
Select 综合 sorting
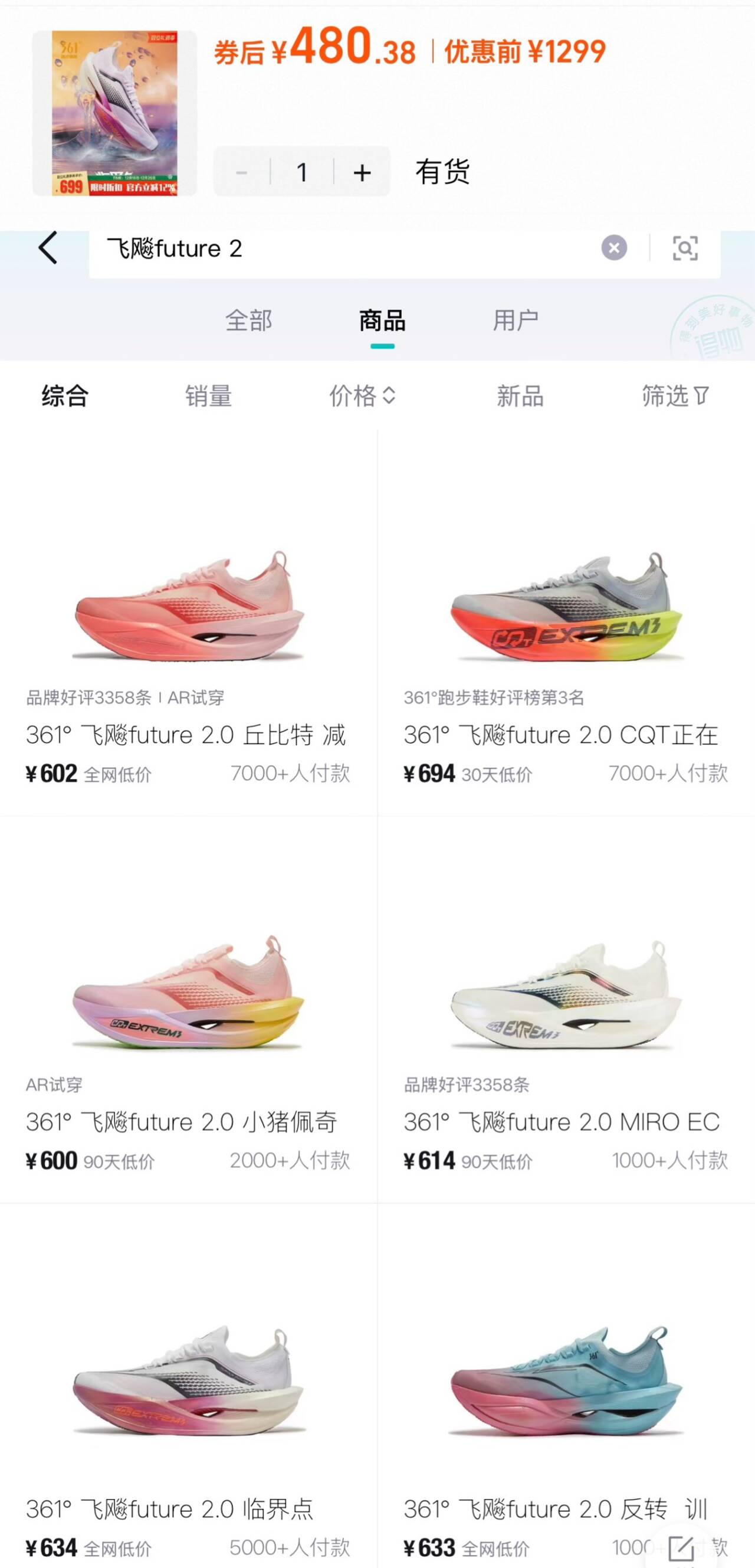coord(65,395)
